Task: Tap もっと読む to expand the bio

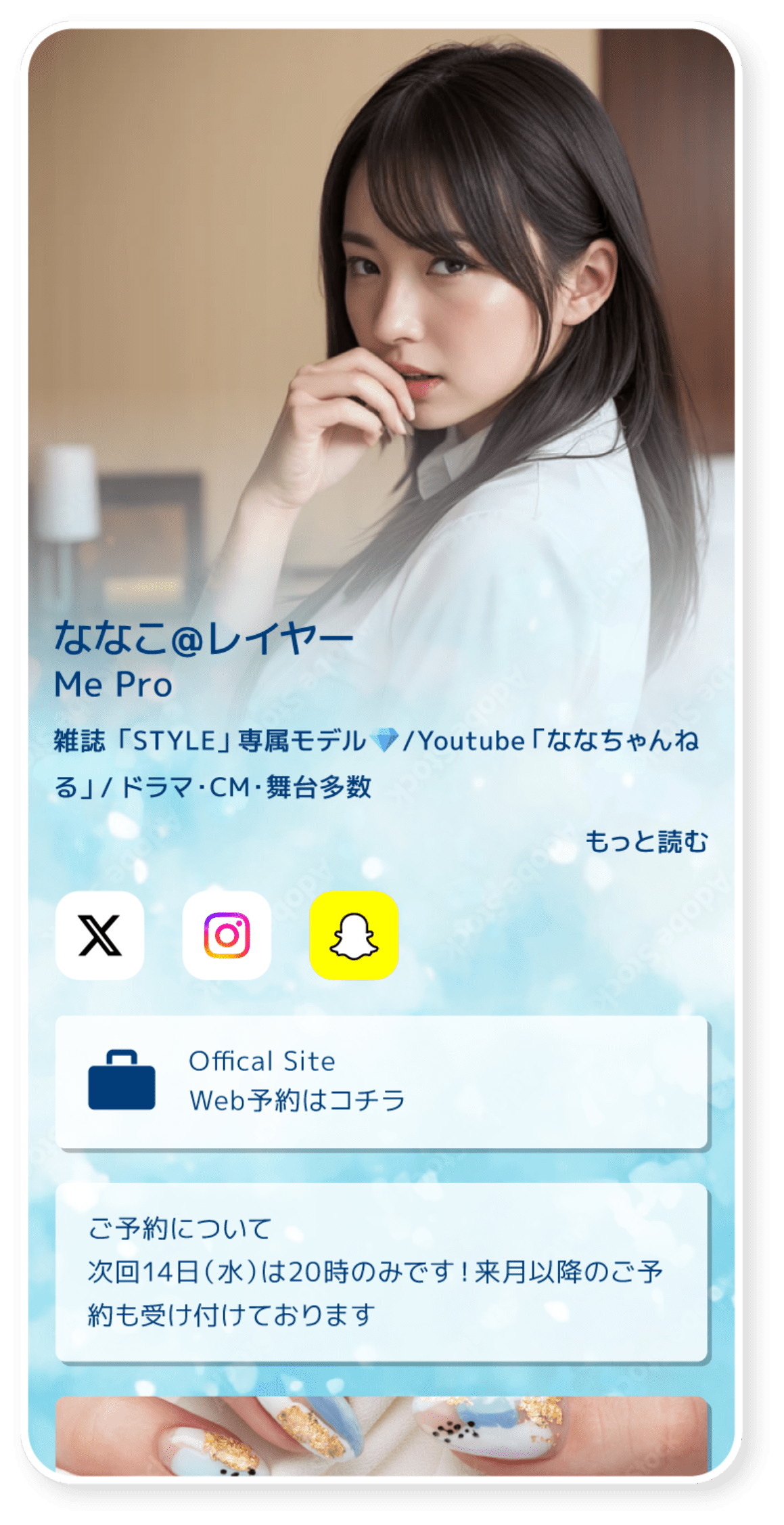Action: point(645,841)
